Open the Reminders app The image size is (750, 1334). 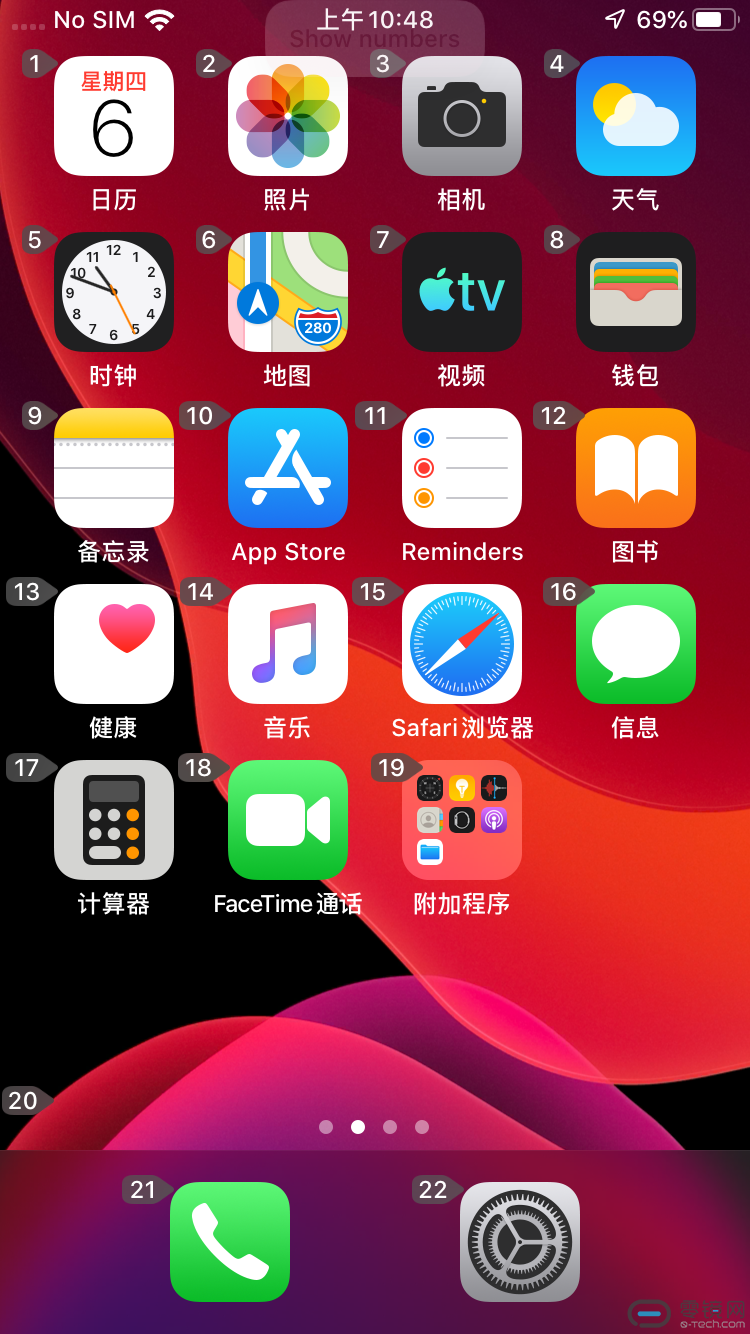pos(461,468)
